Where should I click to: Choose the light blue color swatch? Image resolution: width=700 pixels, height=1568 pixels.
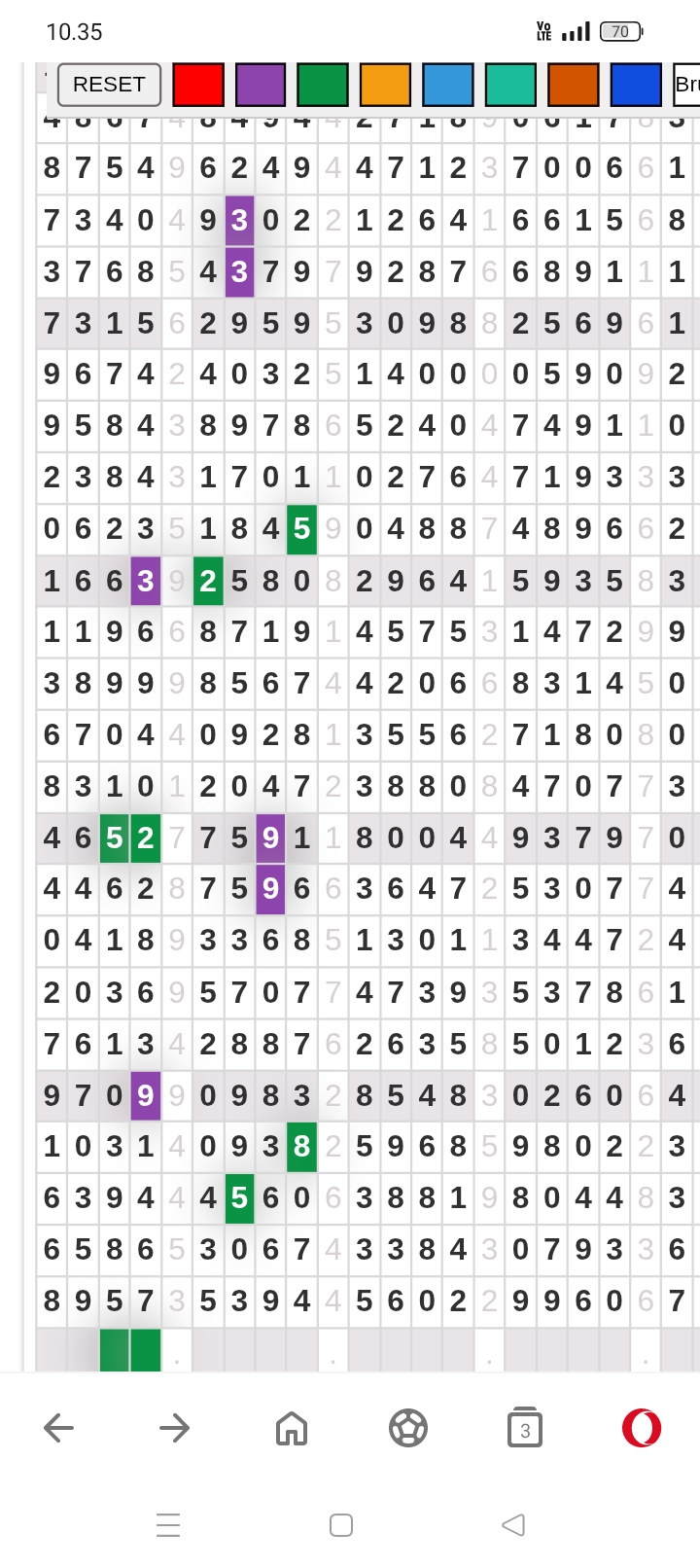(448, 85)
